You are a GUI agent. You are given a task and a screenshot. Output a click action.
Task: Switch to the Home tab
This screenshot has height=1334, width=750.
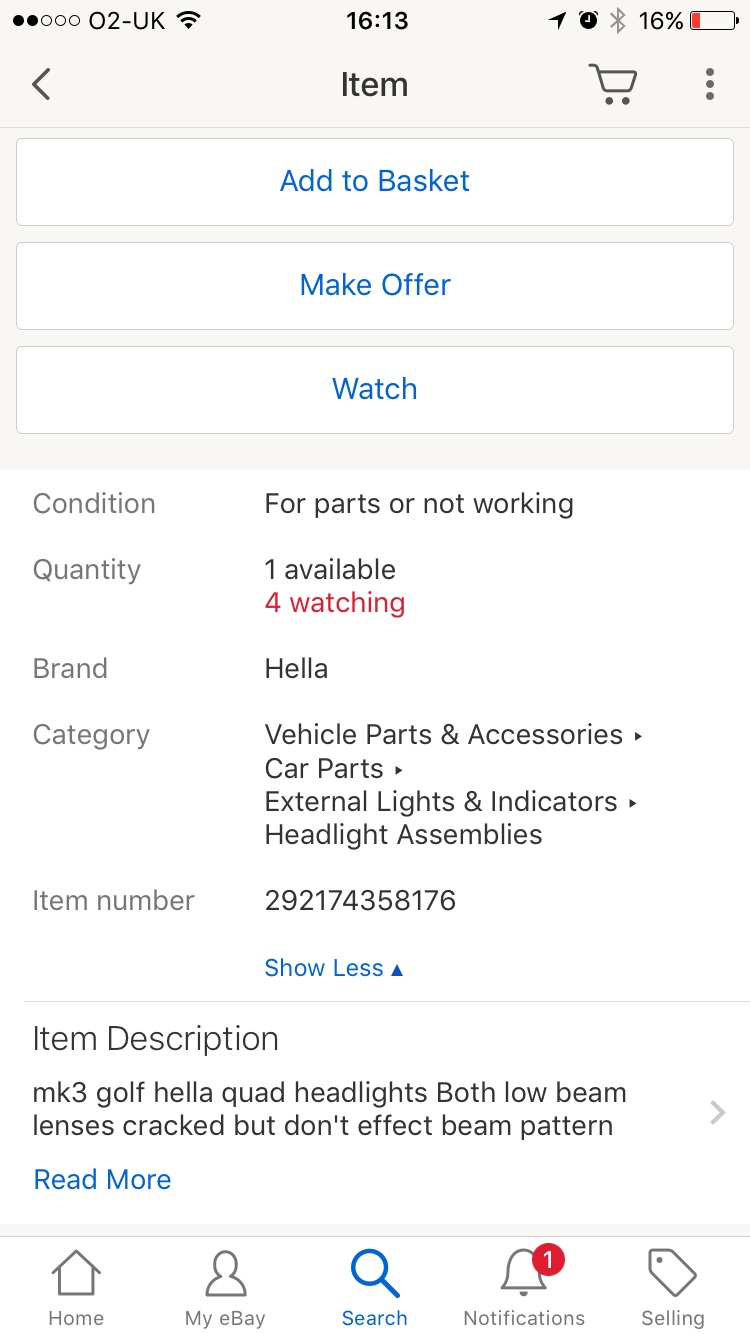(x=76, y=1287)
